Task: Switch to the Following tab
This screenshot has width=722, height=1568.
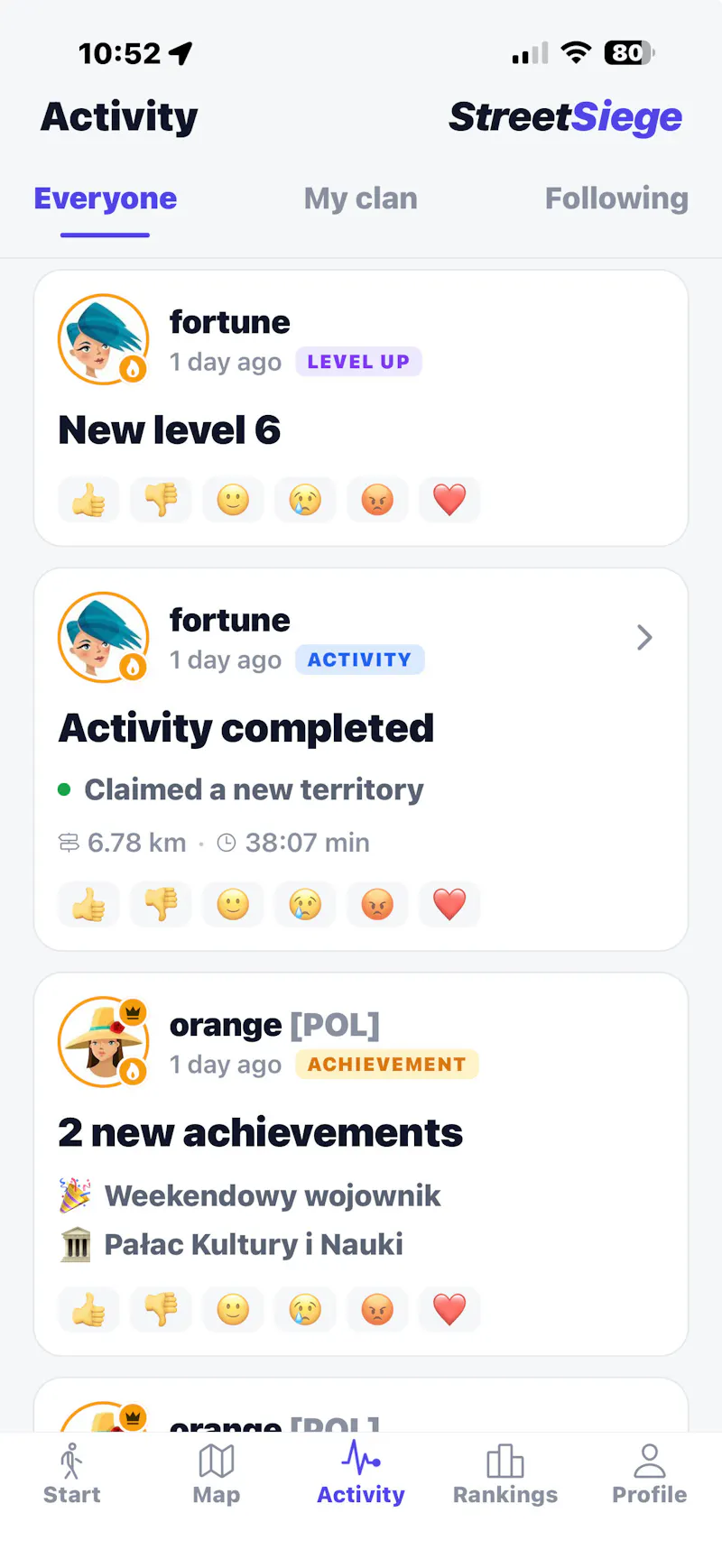Action: click(616, 198)
